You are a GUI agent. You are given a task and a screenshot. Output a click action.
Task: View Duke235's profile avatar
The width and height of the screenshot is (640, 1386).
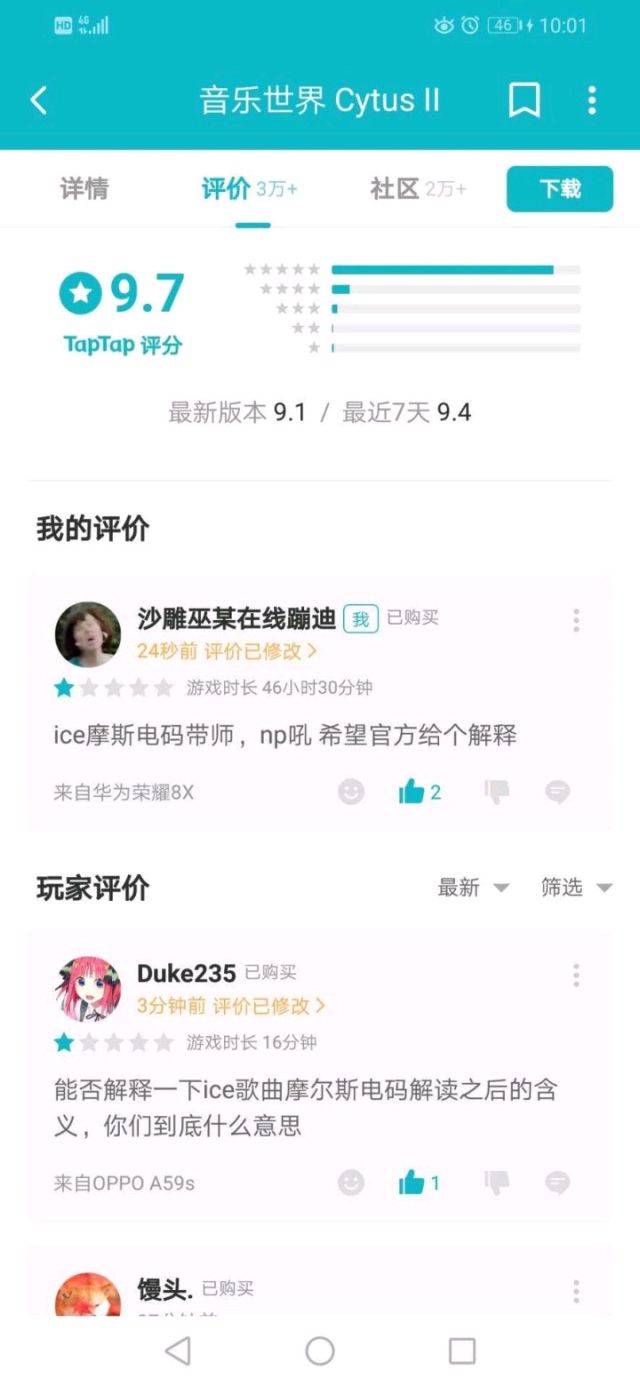point(88,988)
